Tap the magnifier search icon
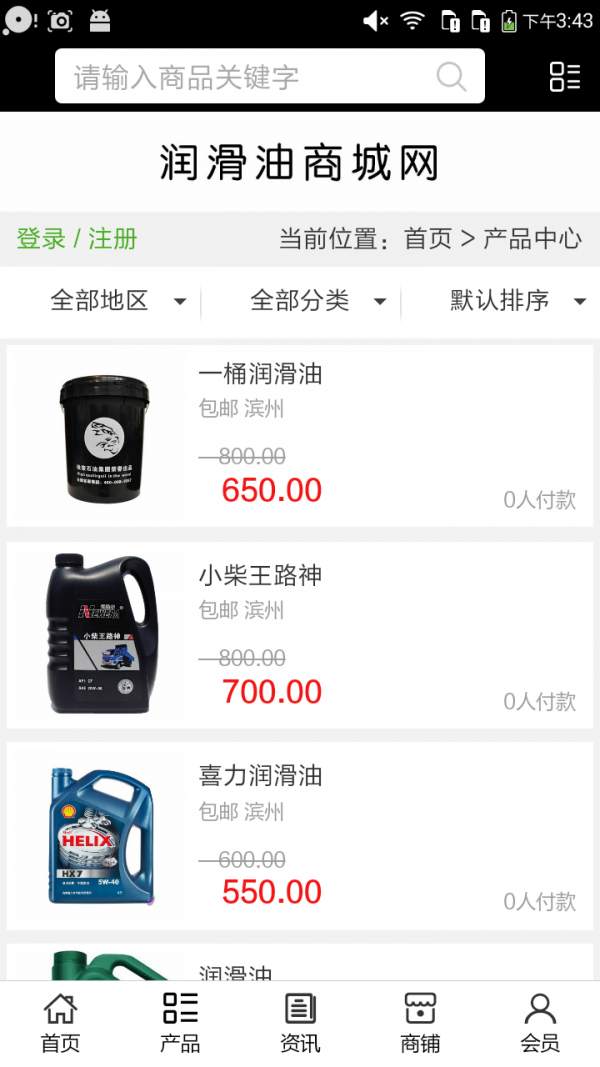This screenshot has width=600, height=1067. (451, 77)
